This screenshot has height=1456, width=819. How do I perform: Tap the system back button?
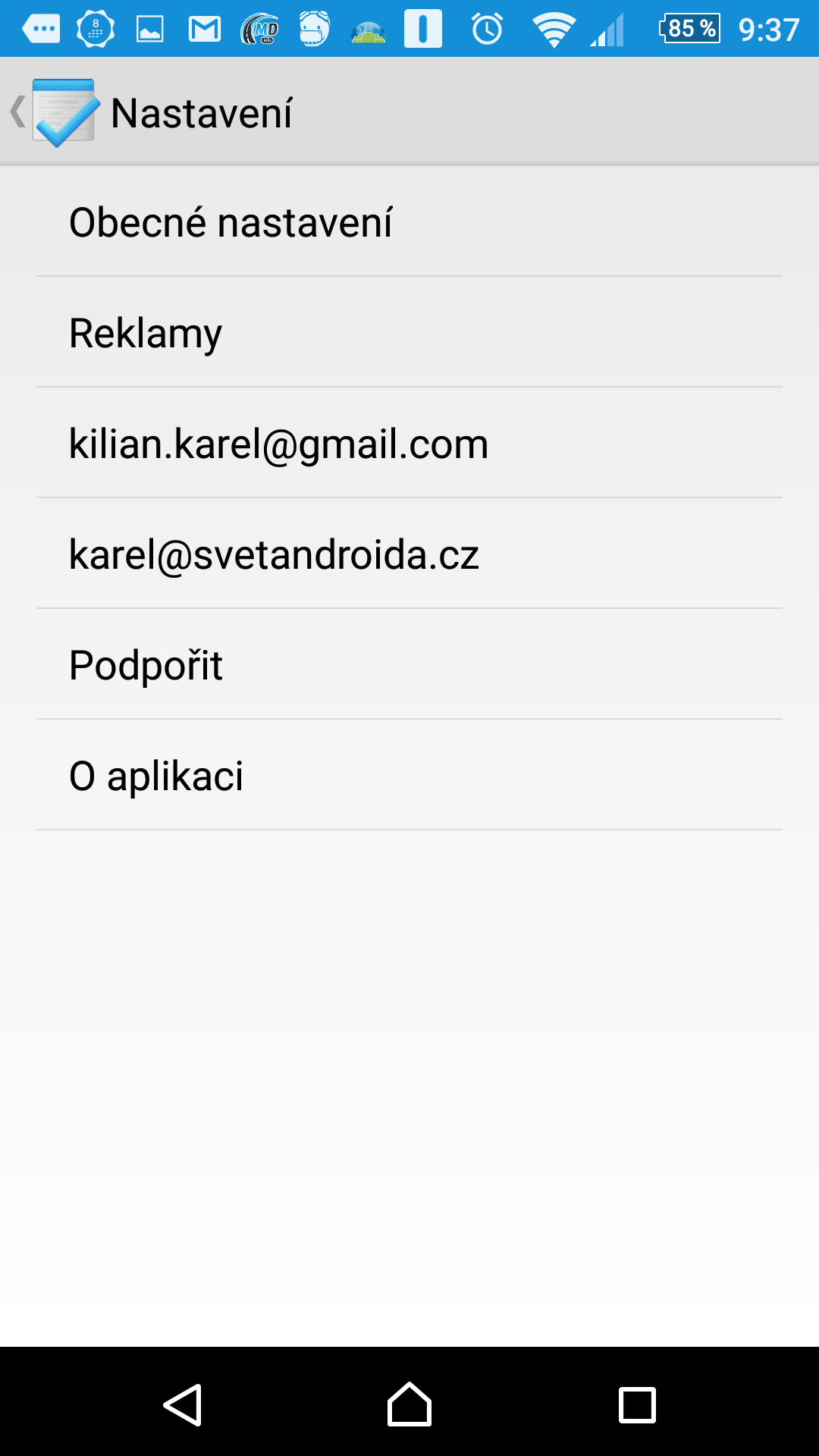(182, 1405)
